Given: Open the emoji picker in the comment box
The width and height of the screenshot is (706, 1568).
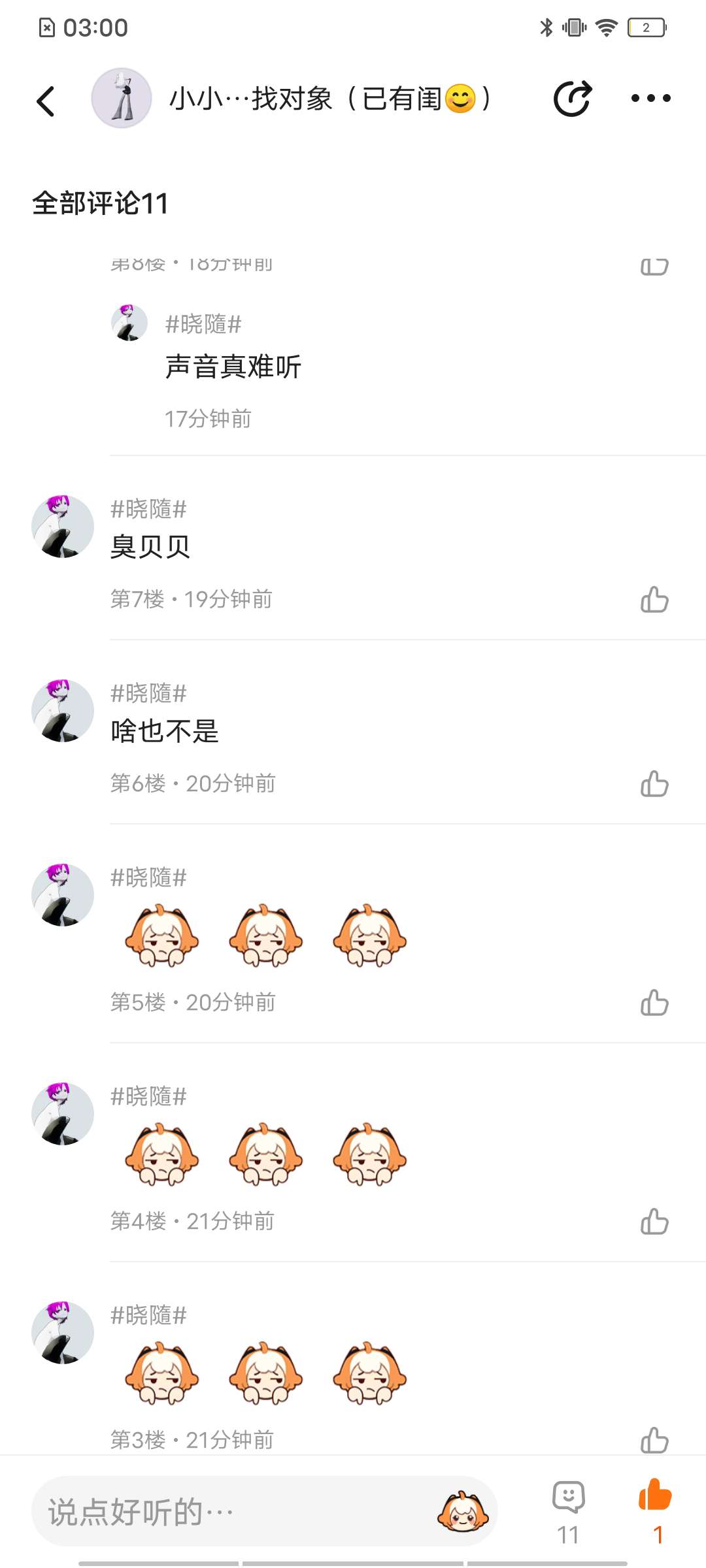Looking at the screenshot, I should coord(463,1511).
